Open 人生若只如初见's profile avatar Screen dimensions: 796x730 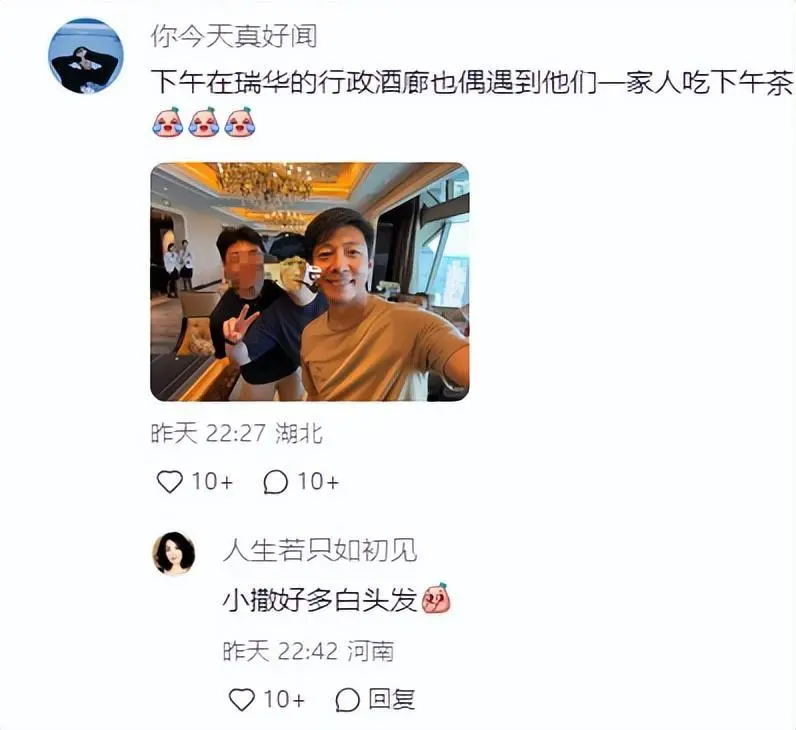[x=174, y=553]
